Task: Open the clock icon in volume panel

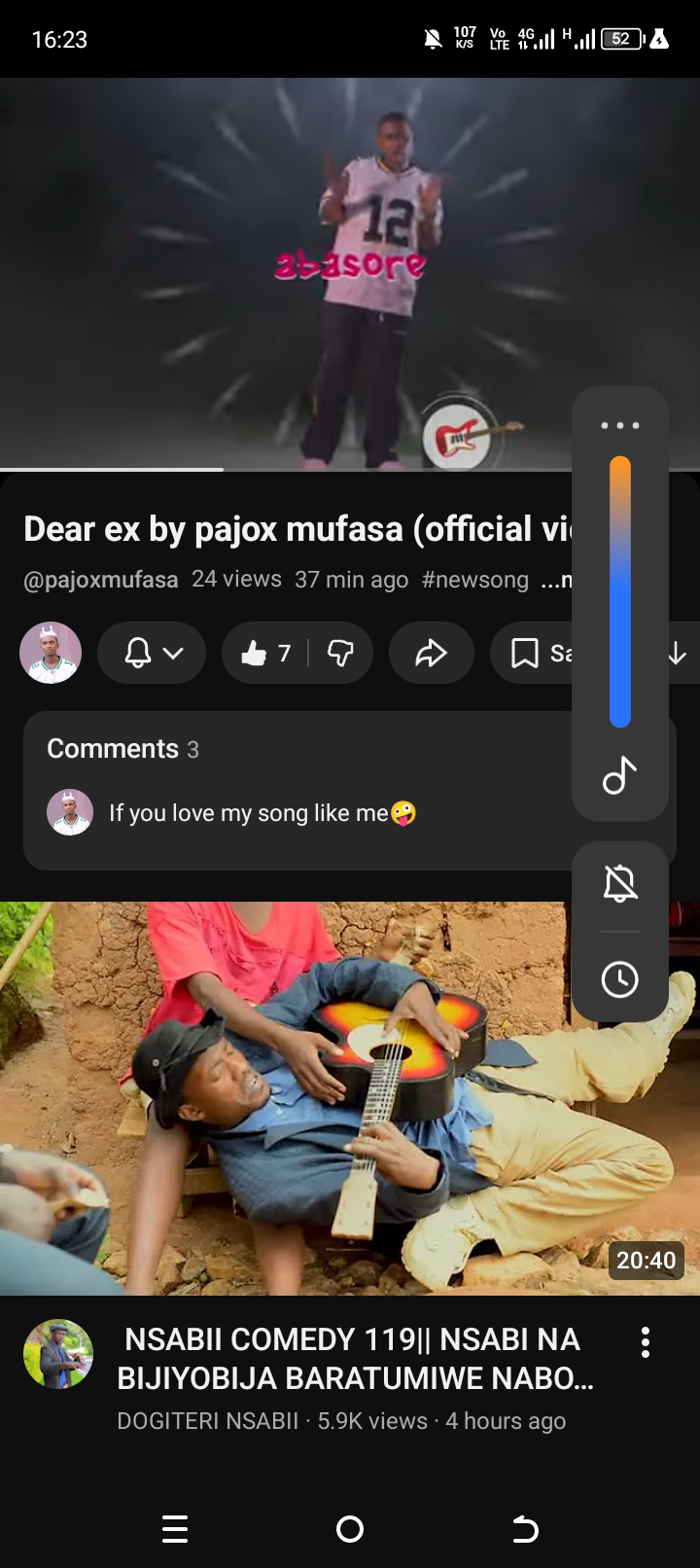Action: 620,979
